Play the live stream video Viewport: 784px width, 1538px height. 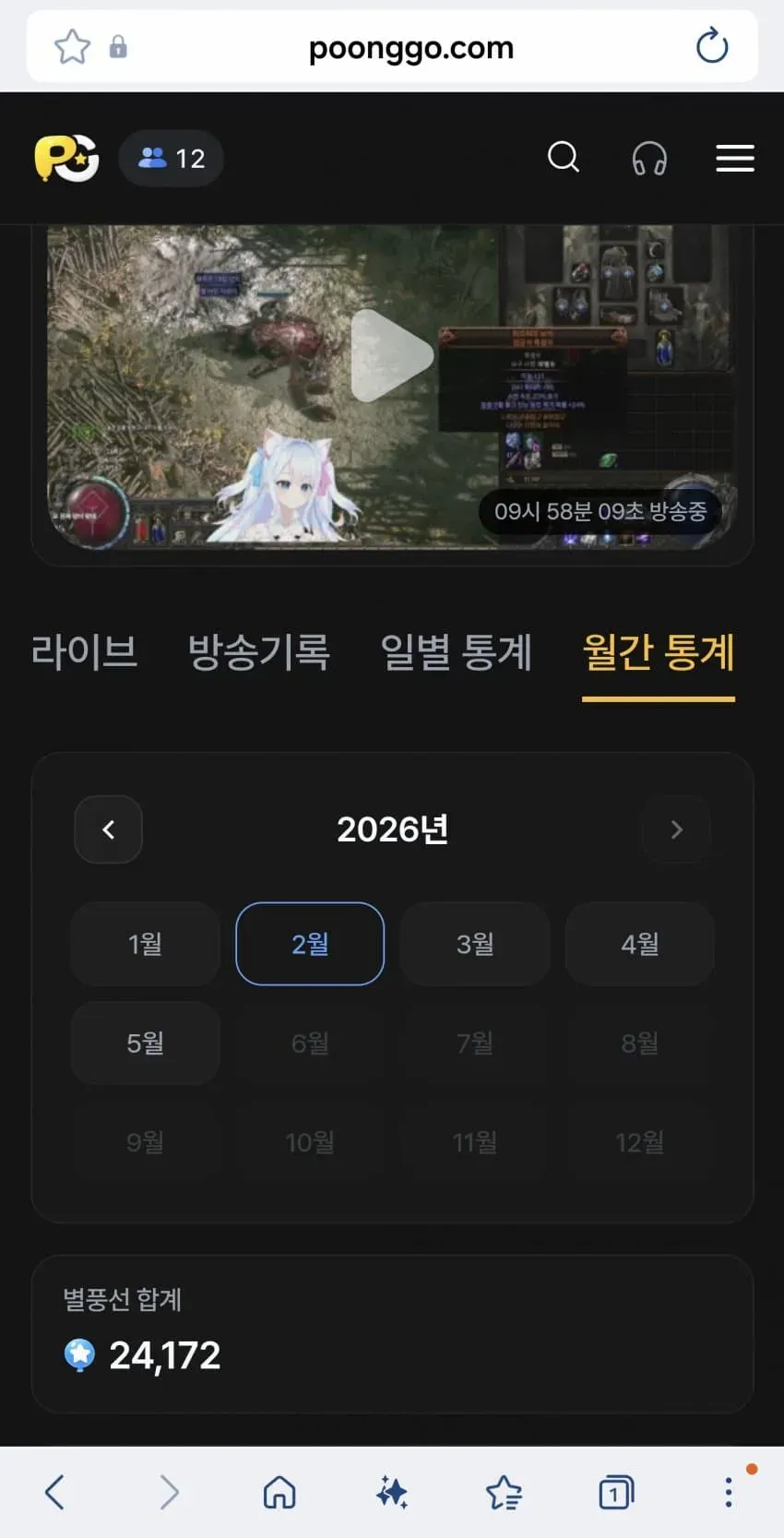point(392,355)
